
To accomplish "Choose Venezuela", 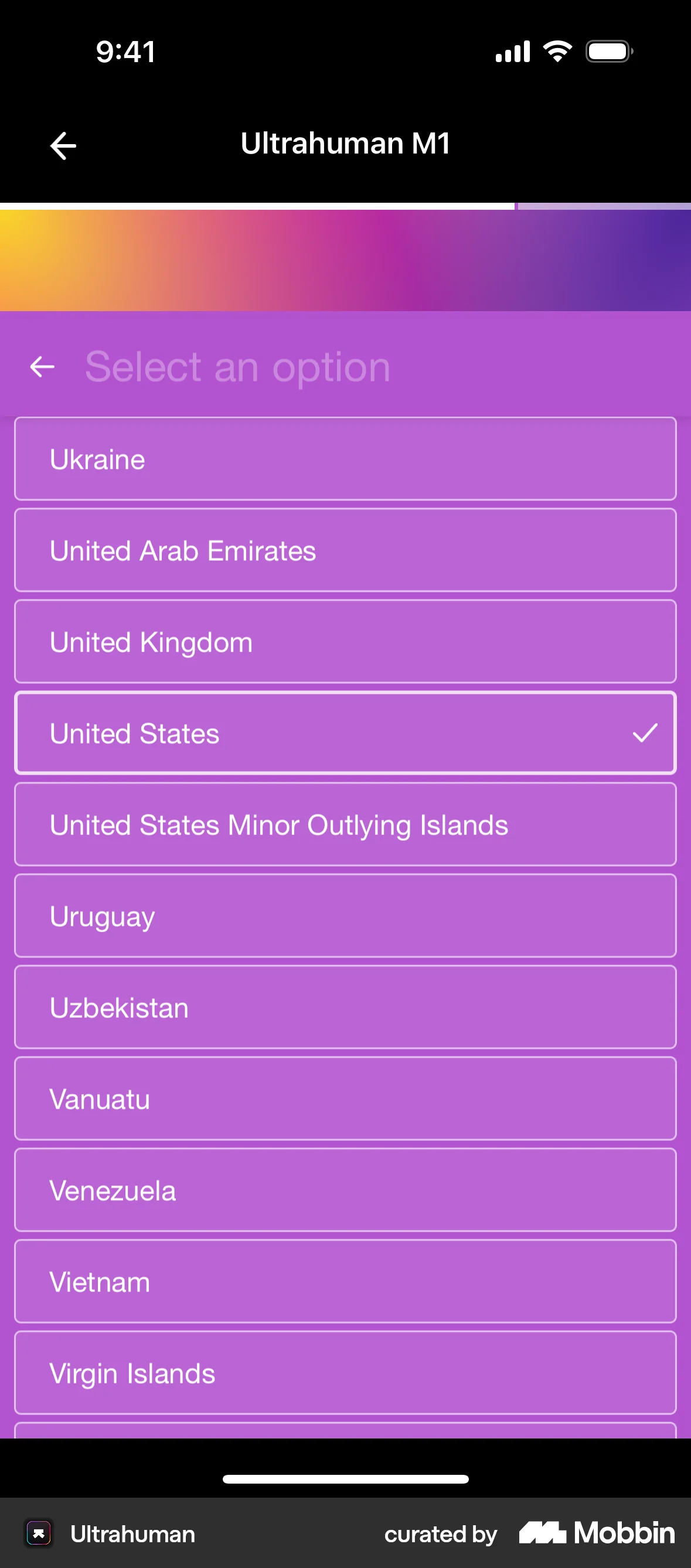I will click(345, 1190).
